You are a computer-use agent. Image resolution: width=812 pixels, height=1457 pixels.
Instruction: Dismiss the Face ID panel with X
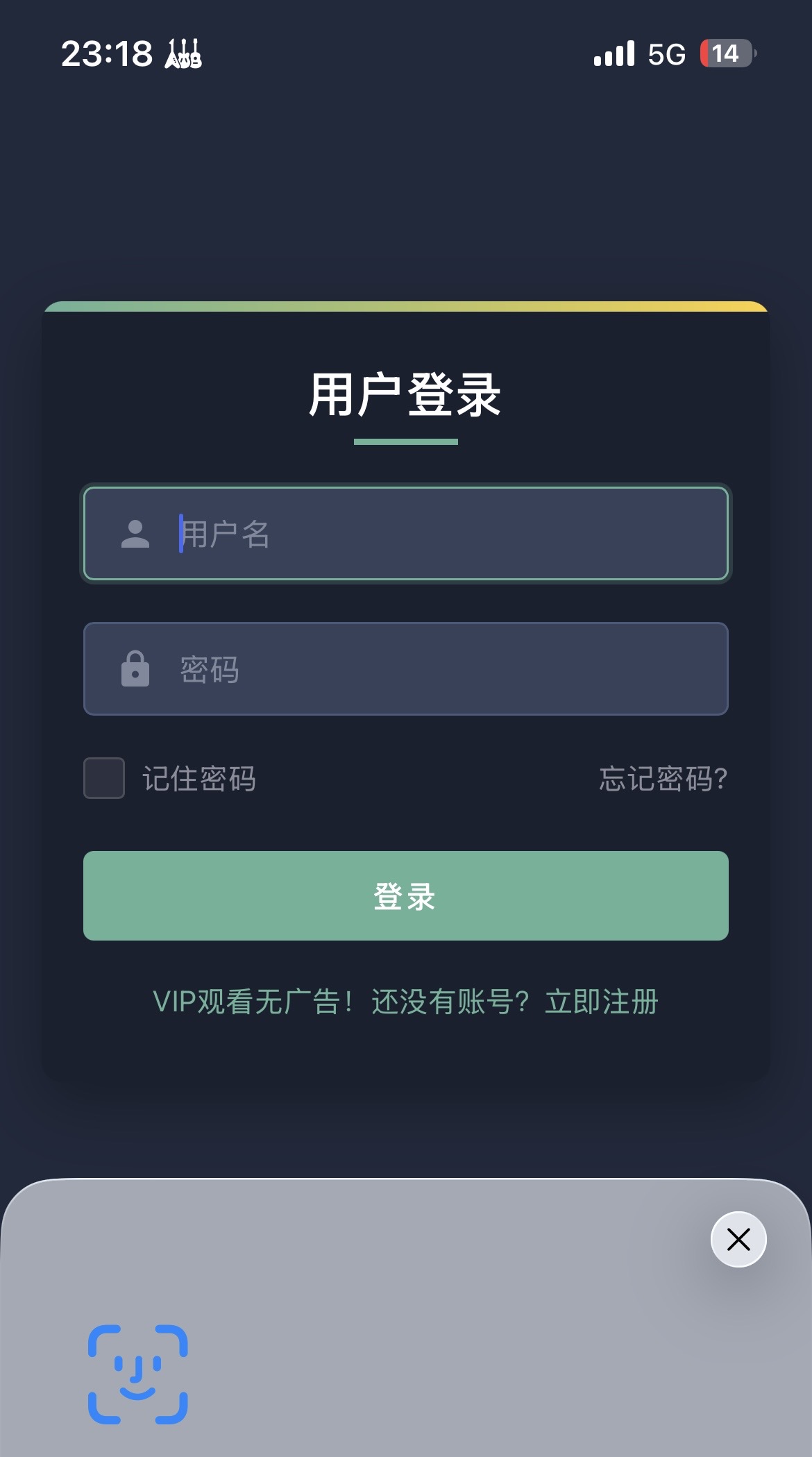[738, 1239]
